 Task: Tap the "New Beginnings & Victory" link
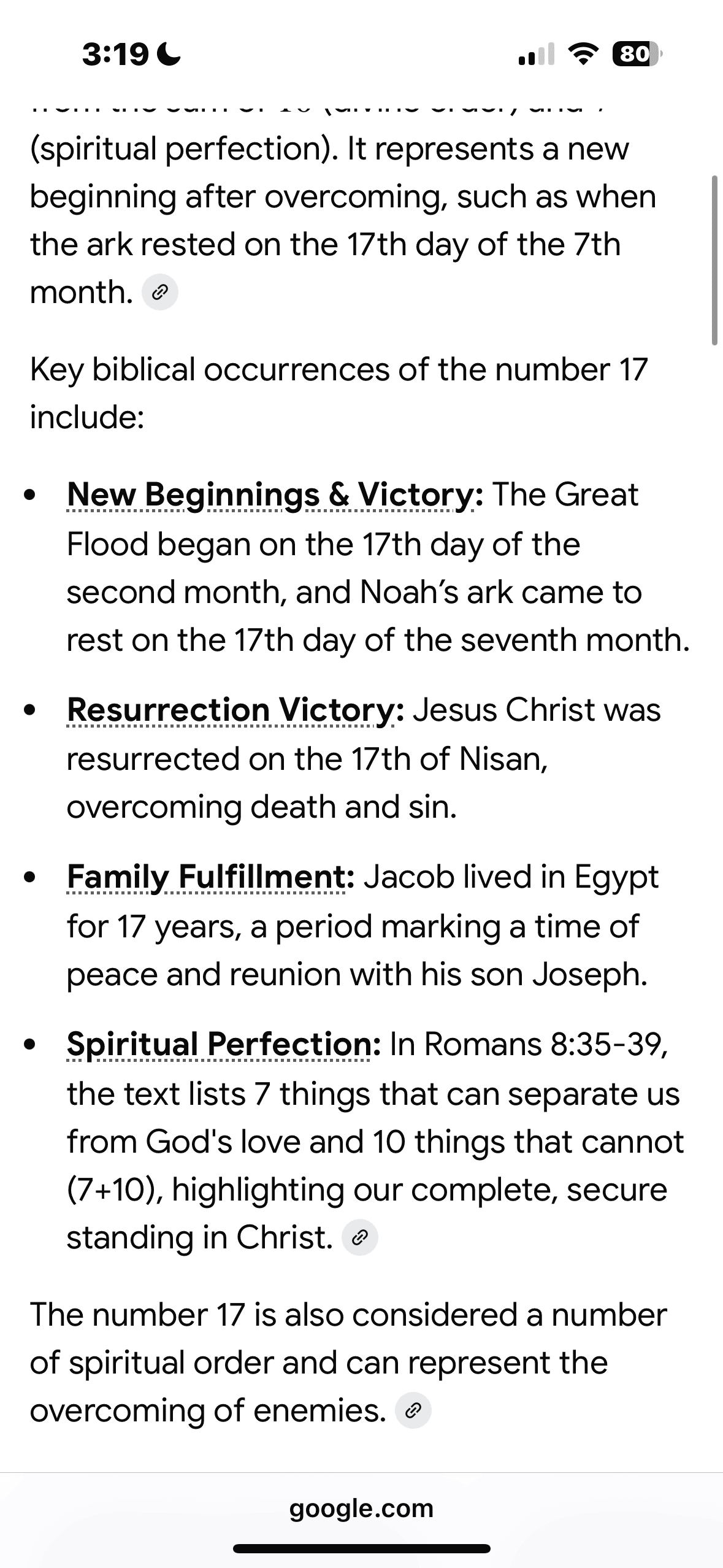(270, 494)
